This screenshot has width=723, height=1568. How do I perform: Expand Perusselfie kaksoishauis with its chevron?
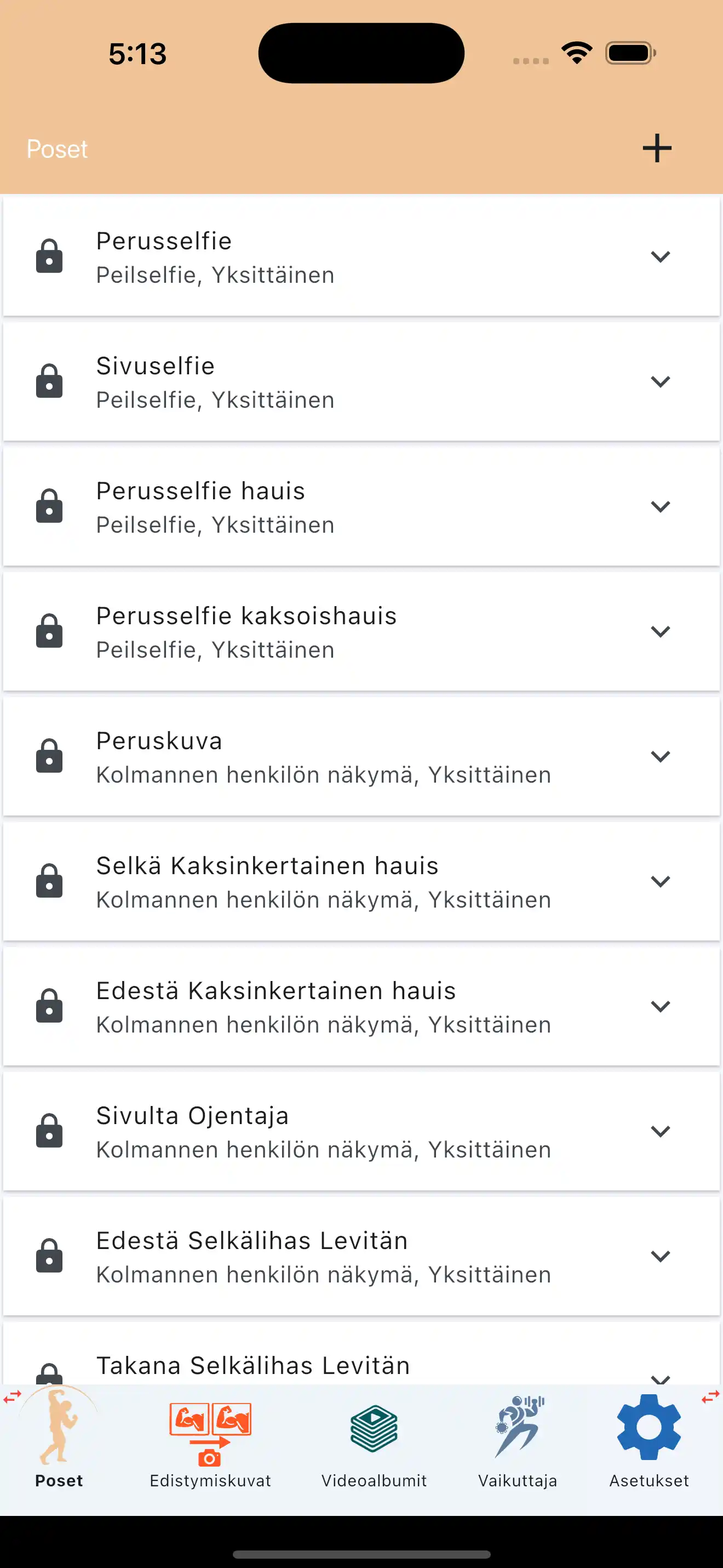tap(661, 631)
